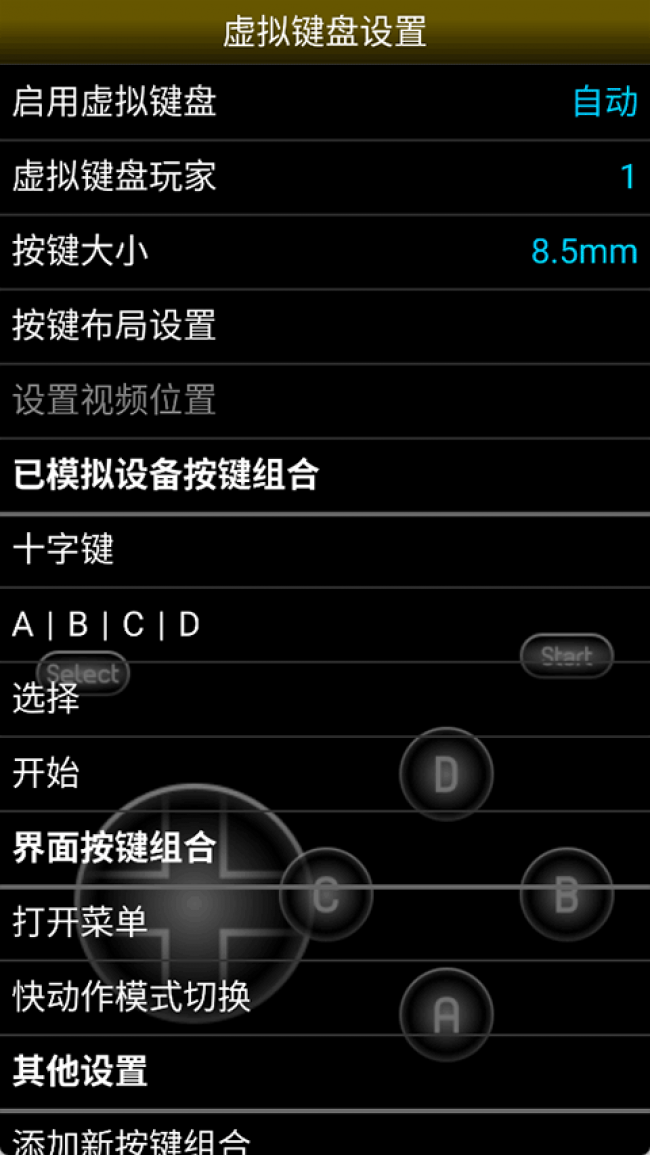
Task: Tap the virtual Select button
Action: [x=83, y=673]
